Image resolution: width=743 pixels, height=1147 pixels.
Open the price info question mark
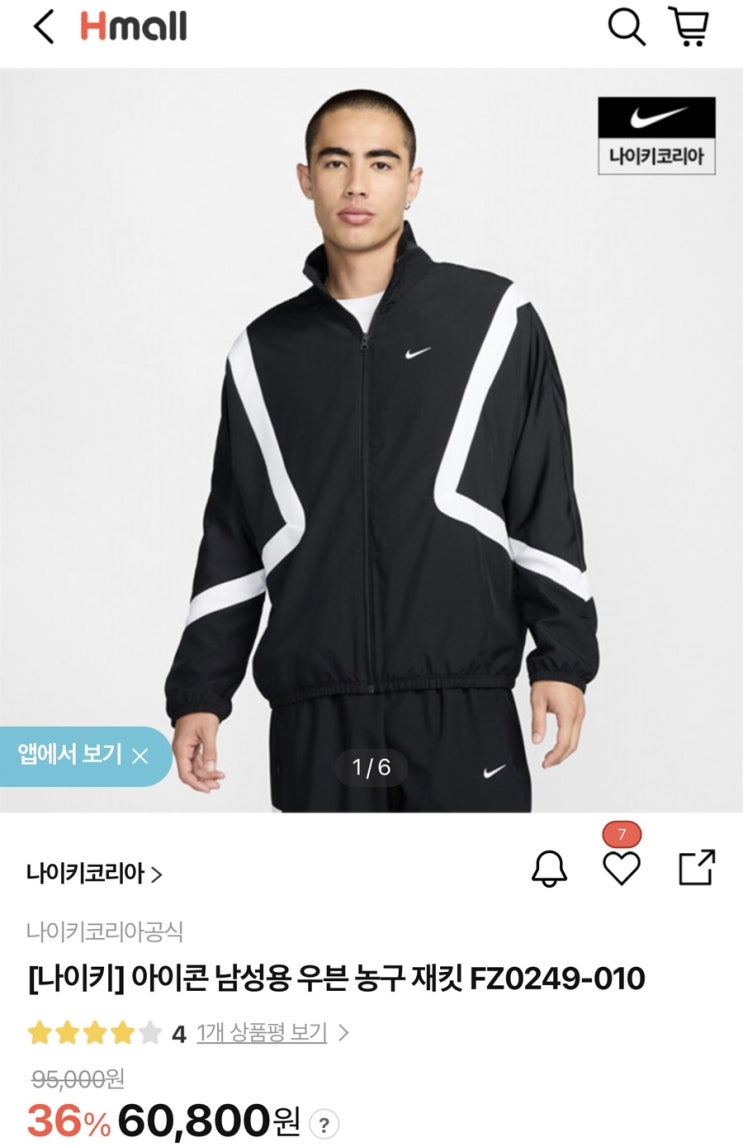pyautogui.click(x=322, y=1125)
